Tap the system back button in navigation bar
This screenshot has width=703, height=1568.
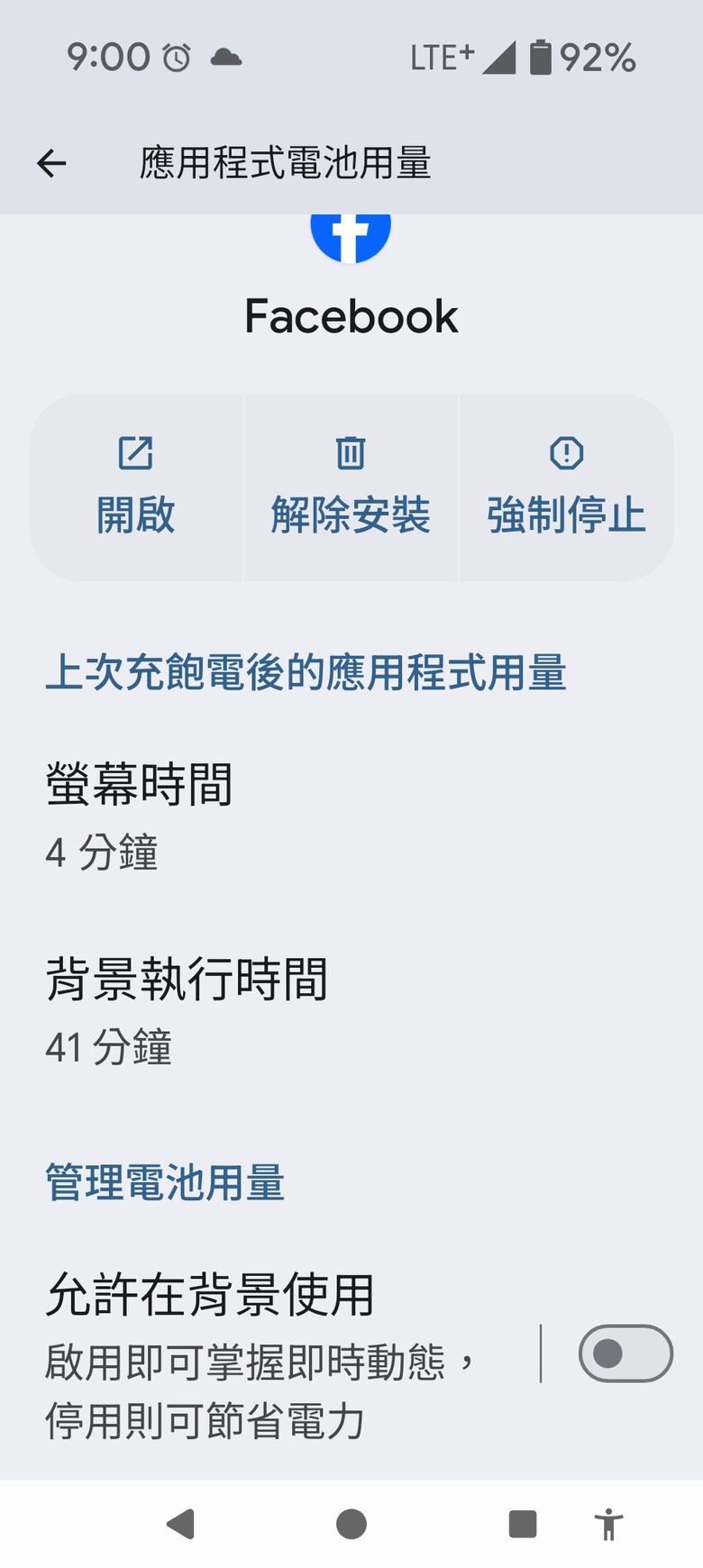181,1524
